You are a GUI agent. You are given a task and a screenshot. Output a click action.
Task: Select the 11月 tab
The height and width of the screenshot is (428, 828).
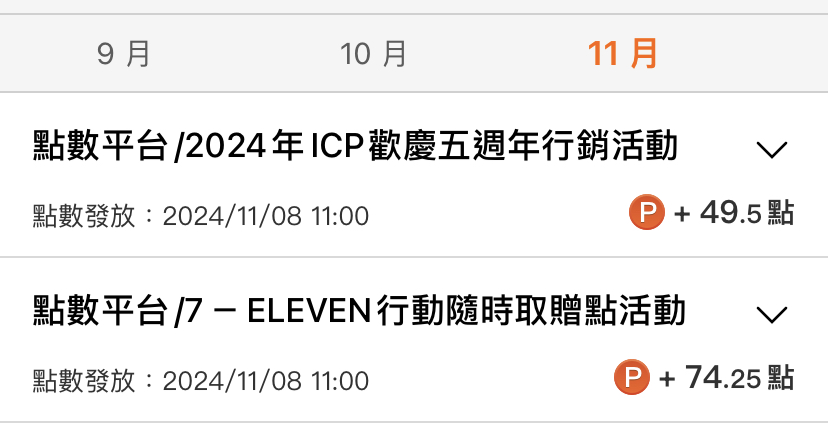click(623, 53)
